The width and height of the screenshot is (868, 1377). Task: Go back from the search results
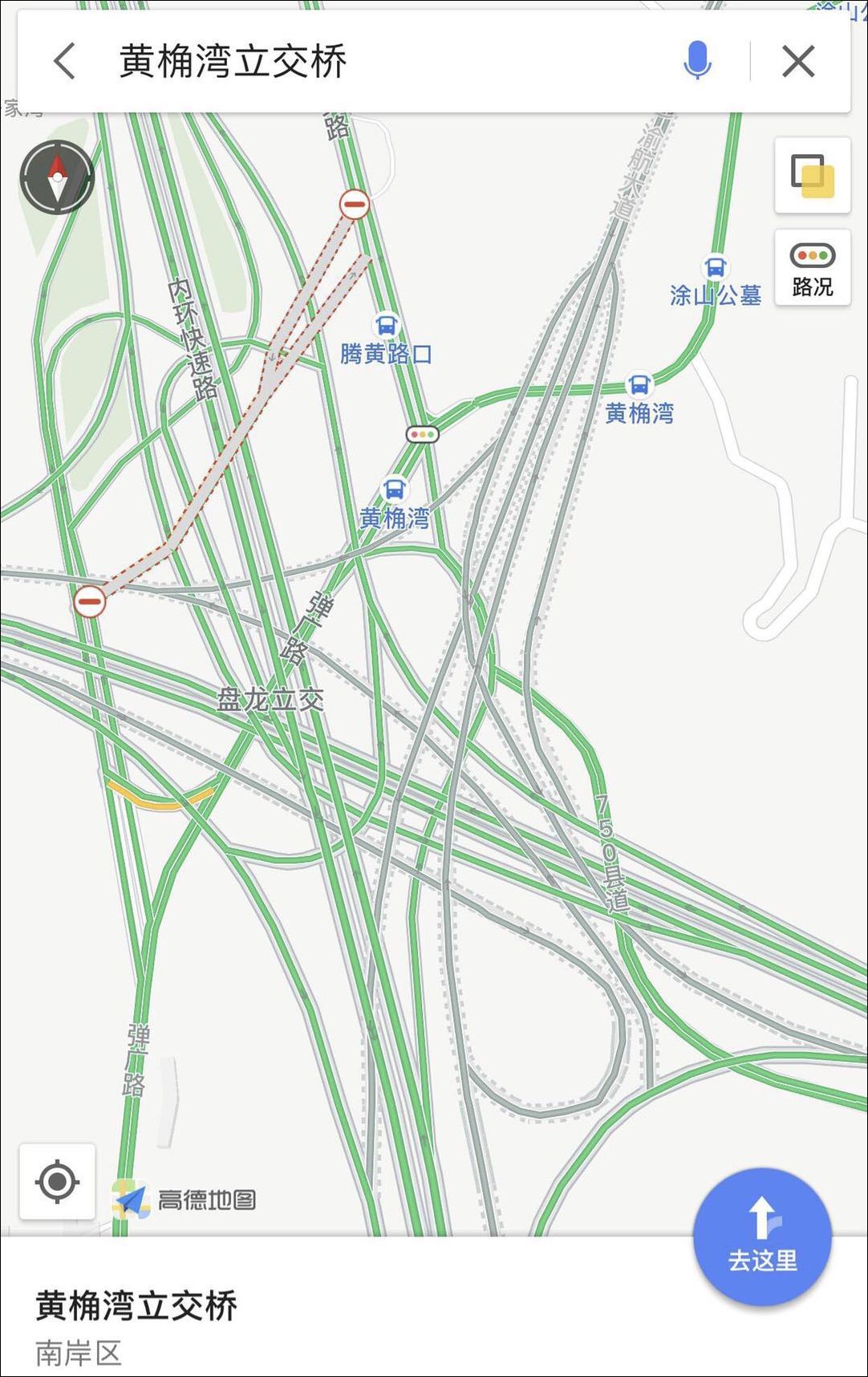pos(64,61)
